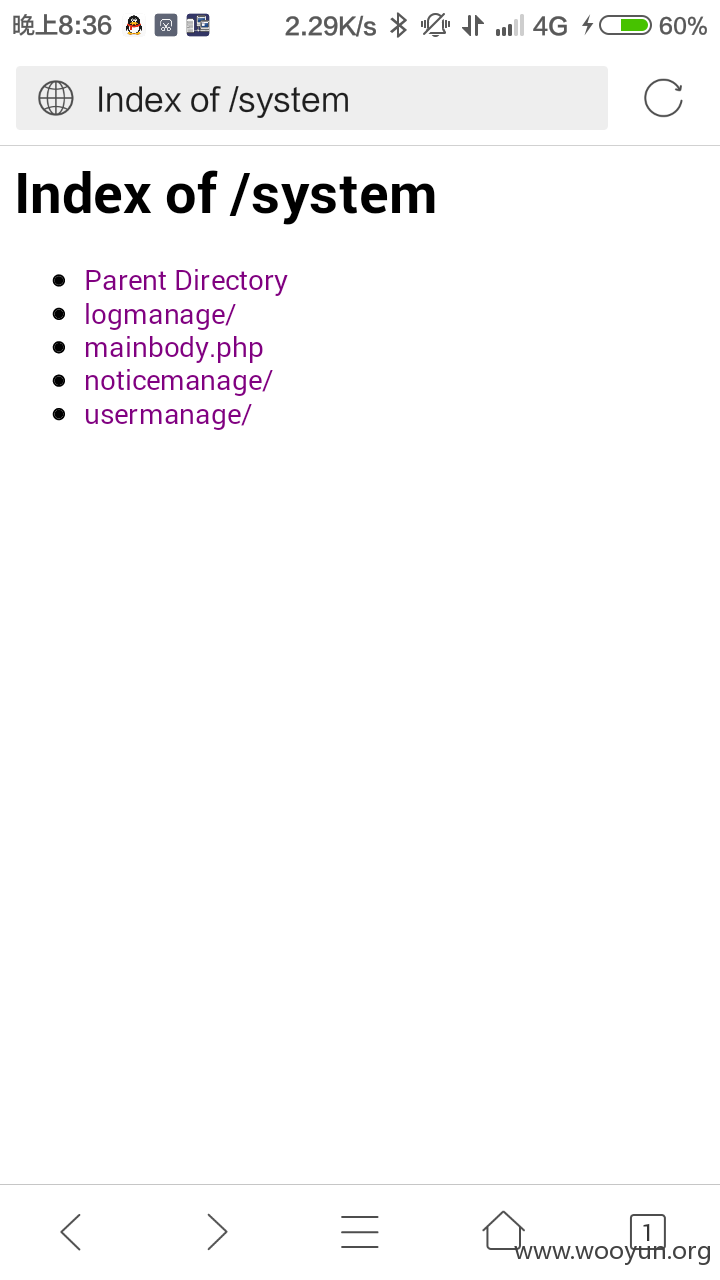Go back with the browser back arrow
Screen dimensions: 720x1280
[x=71, y=1232]
